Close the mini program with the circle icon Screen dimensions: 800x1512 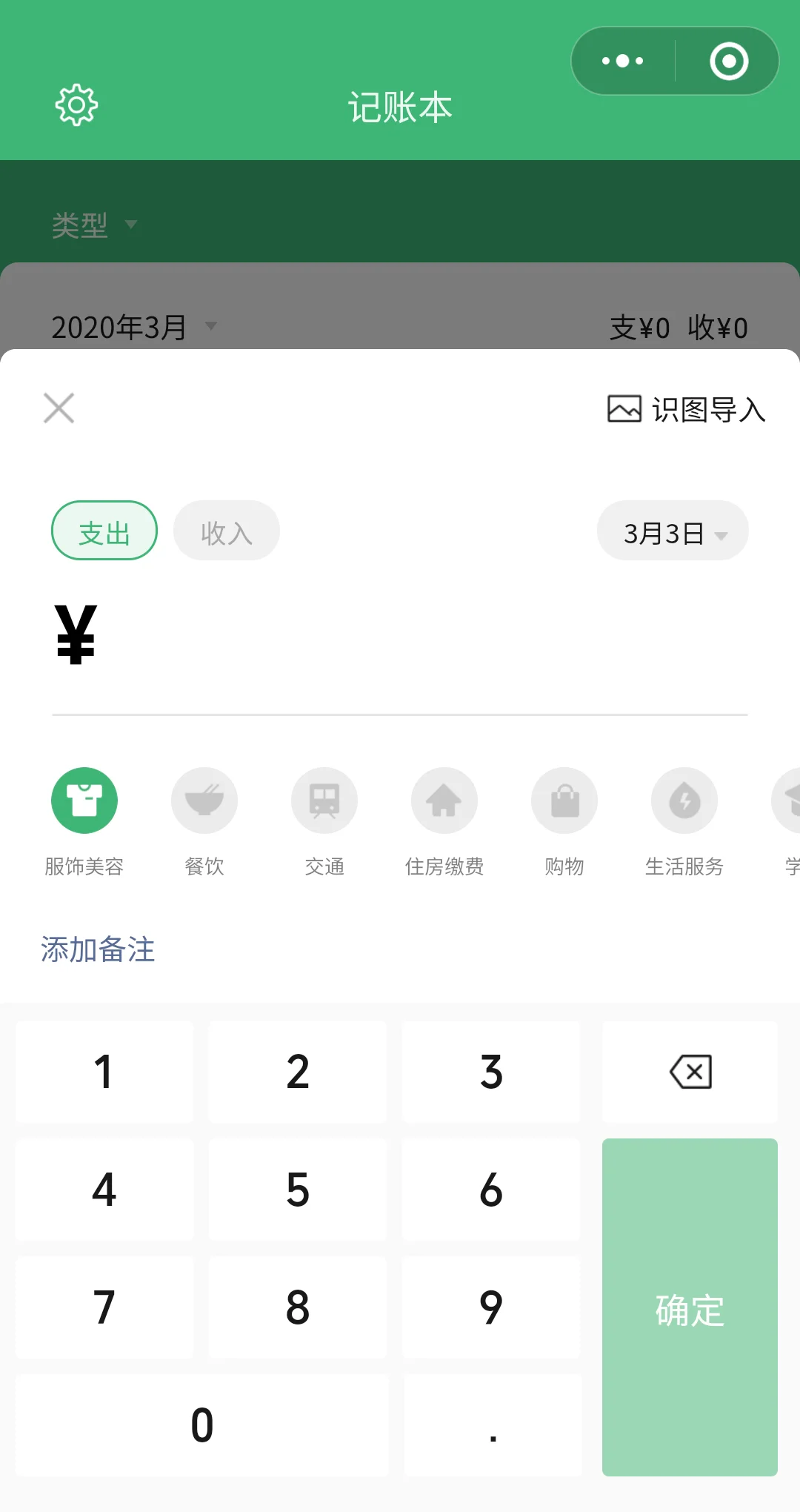click(x=729, y=61)
